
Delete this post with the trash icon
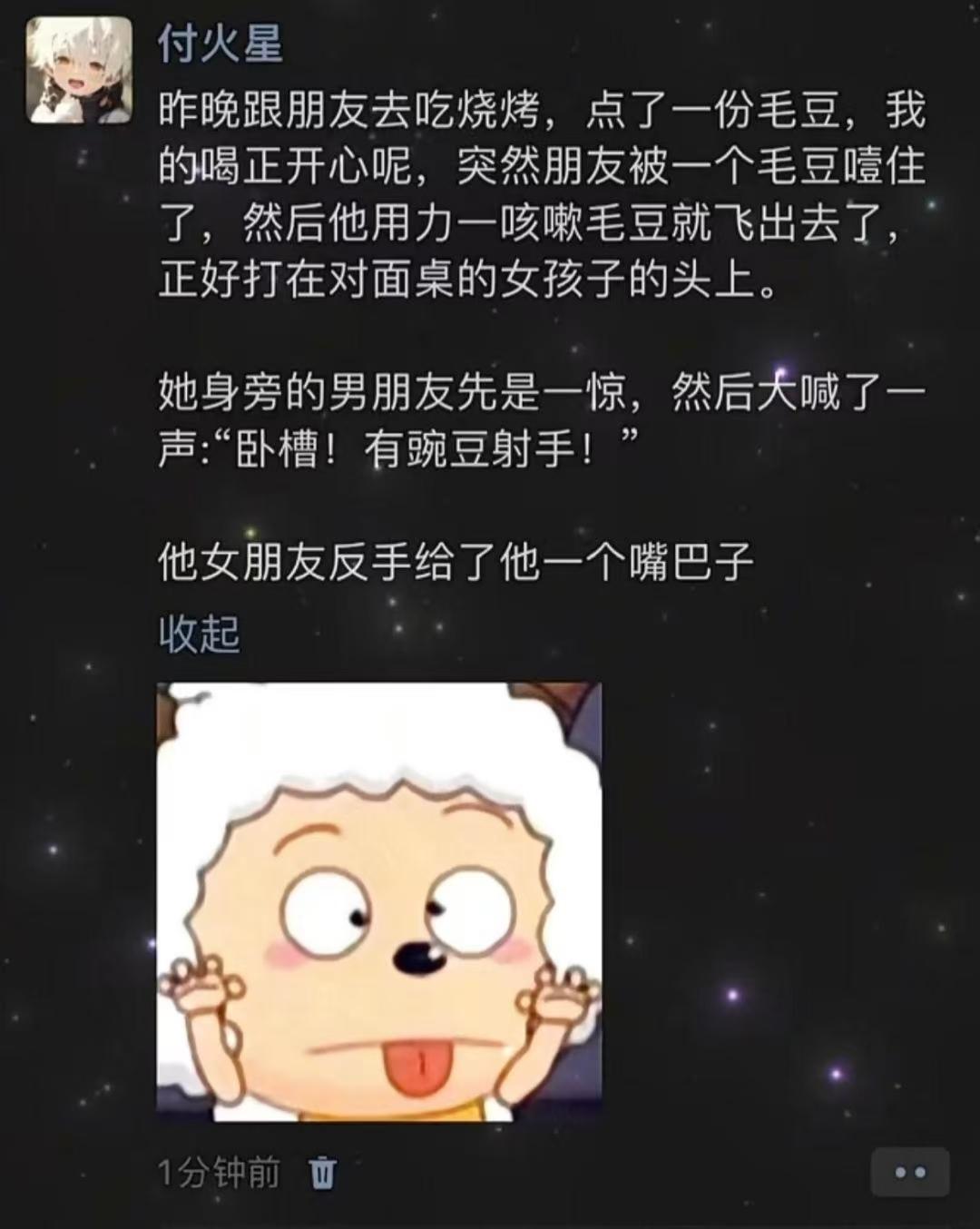pyautogui.click(x=323, y=1173)
